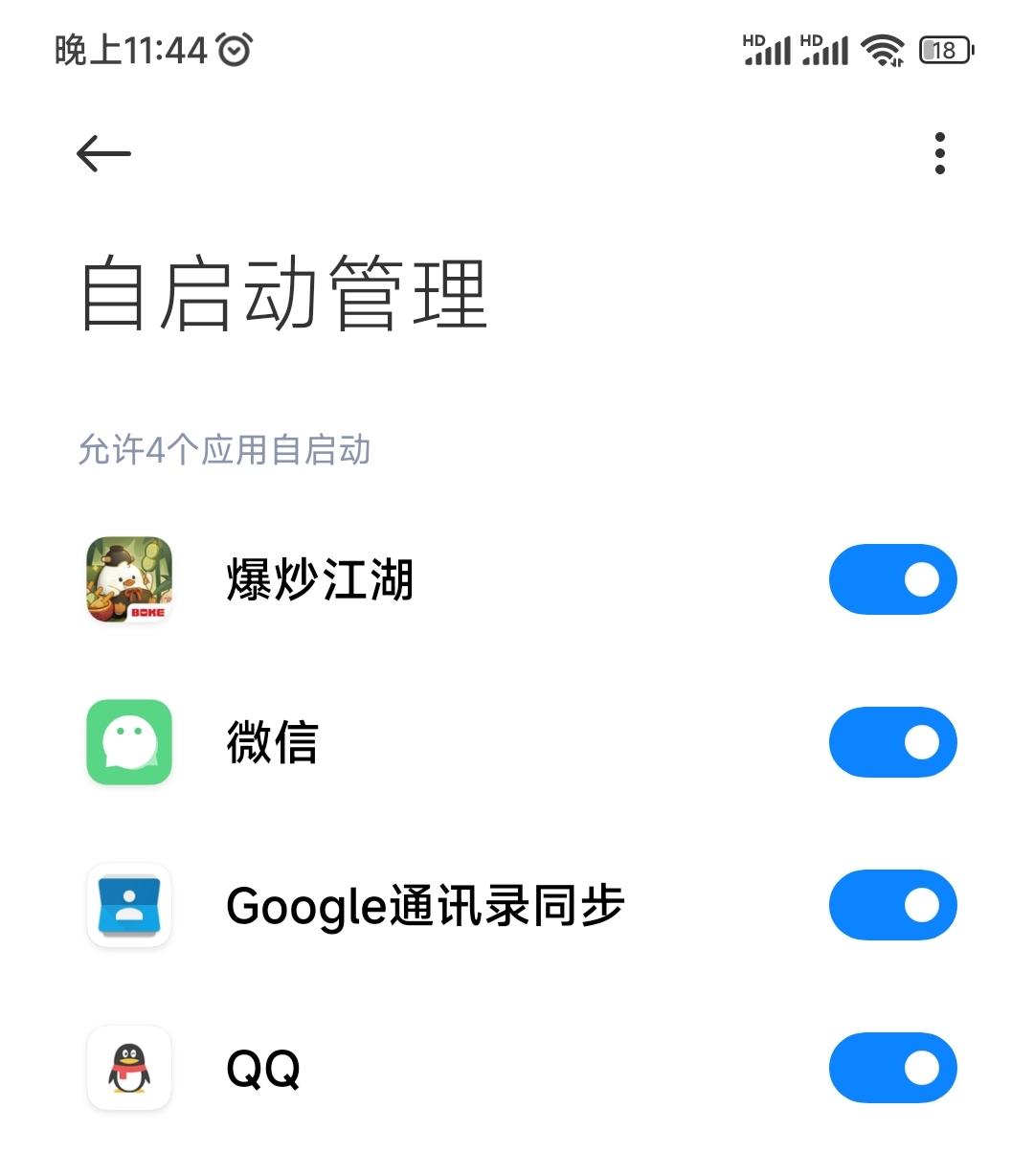Turn off the 微信 autostart switch
The width and height of the screenshot is (1034, 1176).
click(x=892, y=742)
